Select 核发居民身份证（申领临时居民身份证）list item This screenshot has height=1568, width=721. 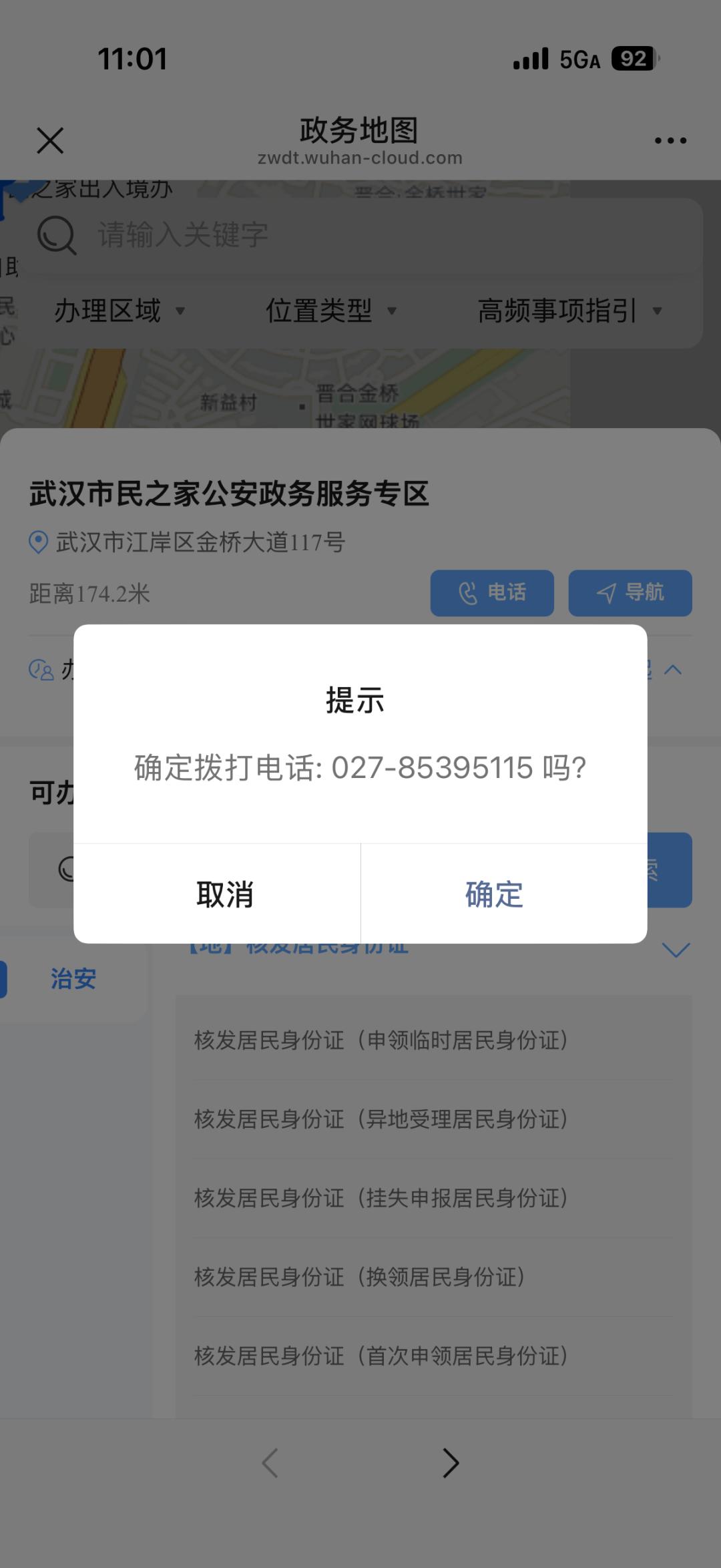pos(383,1040)
